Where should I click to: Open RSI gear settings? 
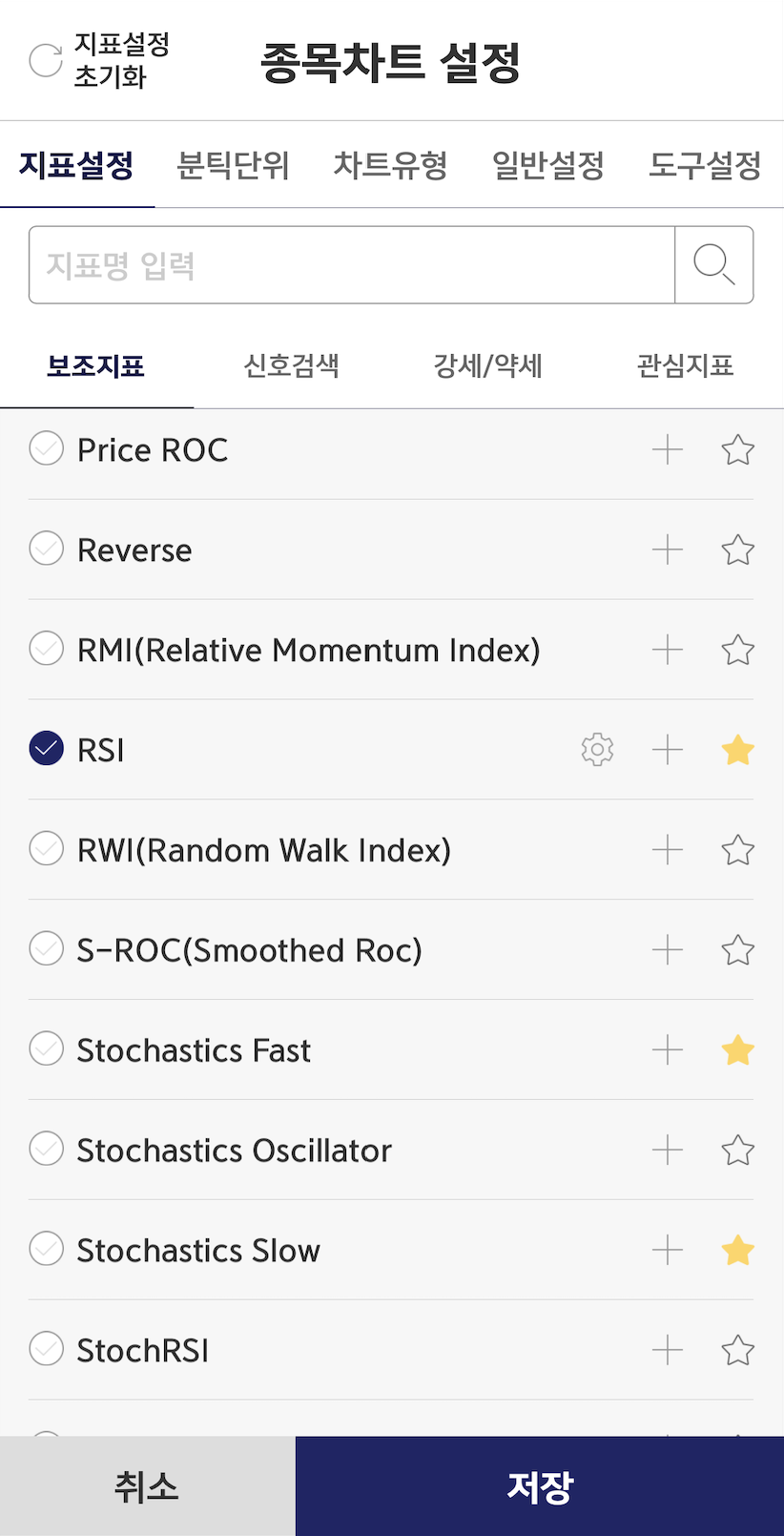coord(597,750)
